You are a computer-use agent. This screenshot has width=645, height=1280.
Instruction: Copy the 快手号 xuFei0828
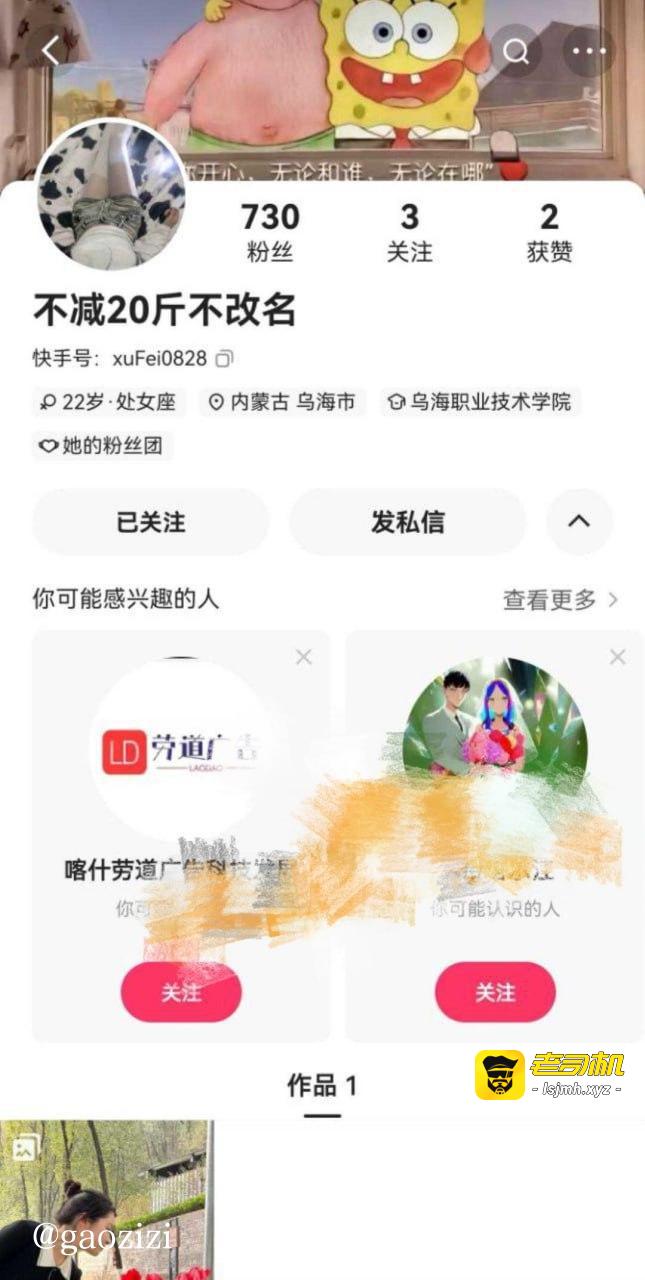coord(225,358)
